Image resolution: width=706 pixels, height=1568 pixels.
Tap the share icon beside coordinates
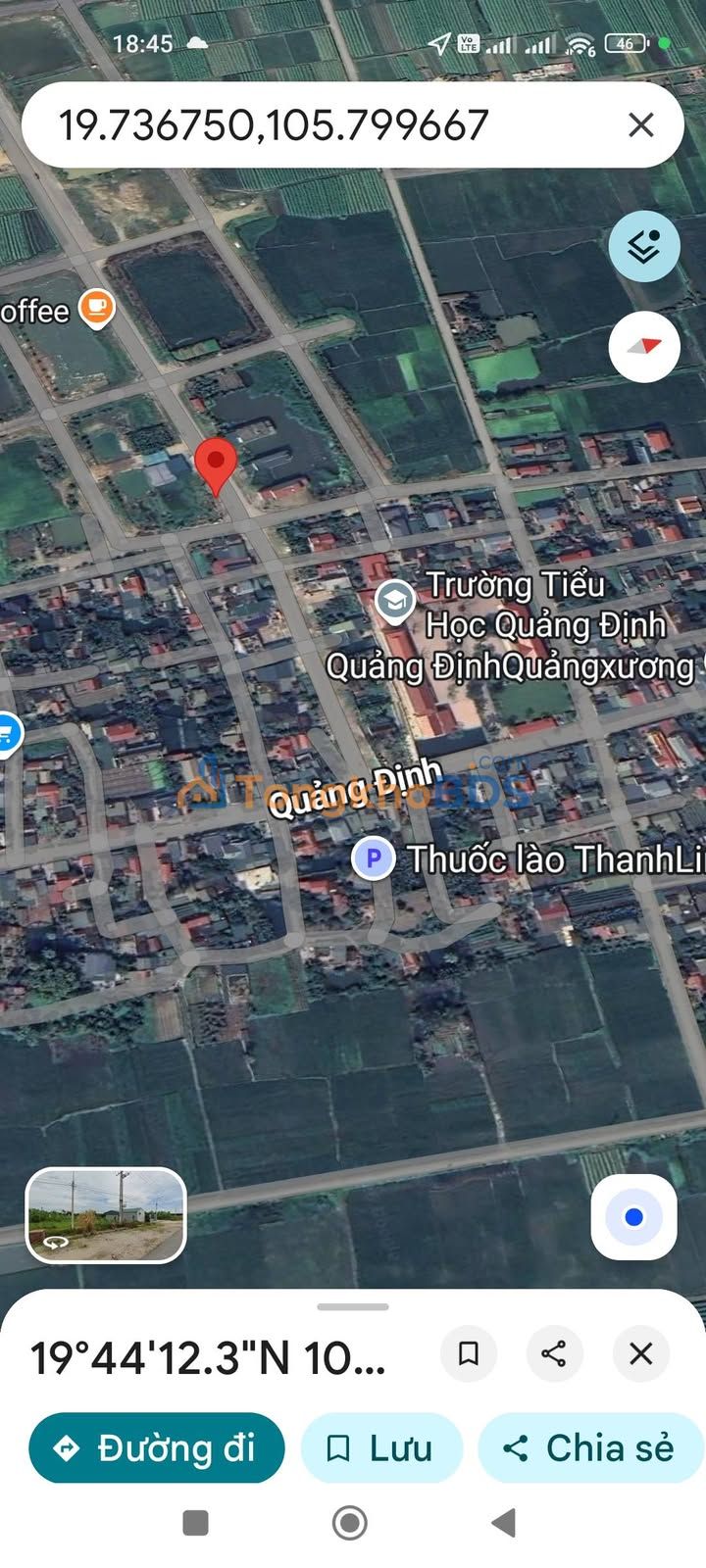[x=554, y=1354]
